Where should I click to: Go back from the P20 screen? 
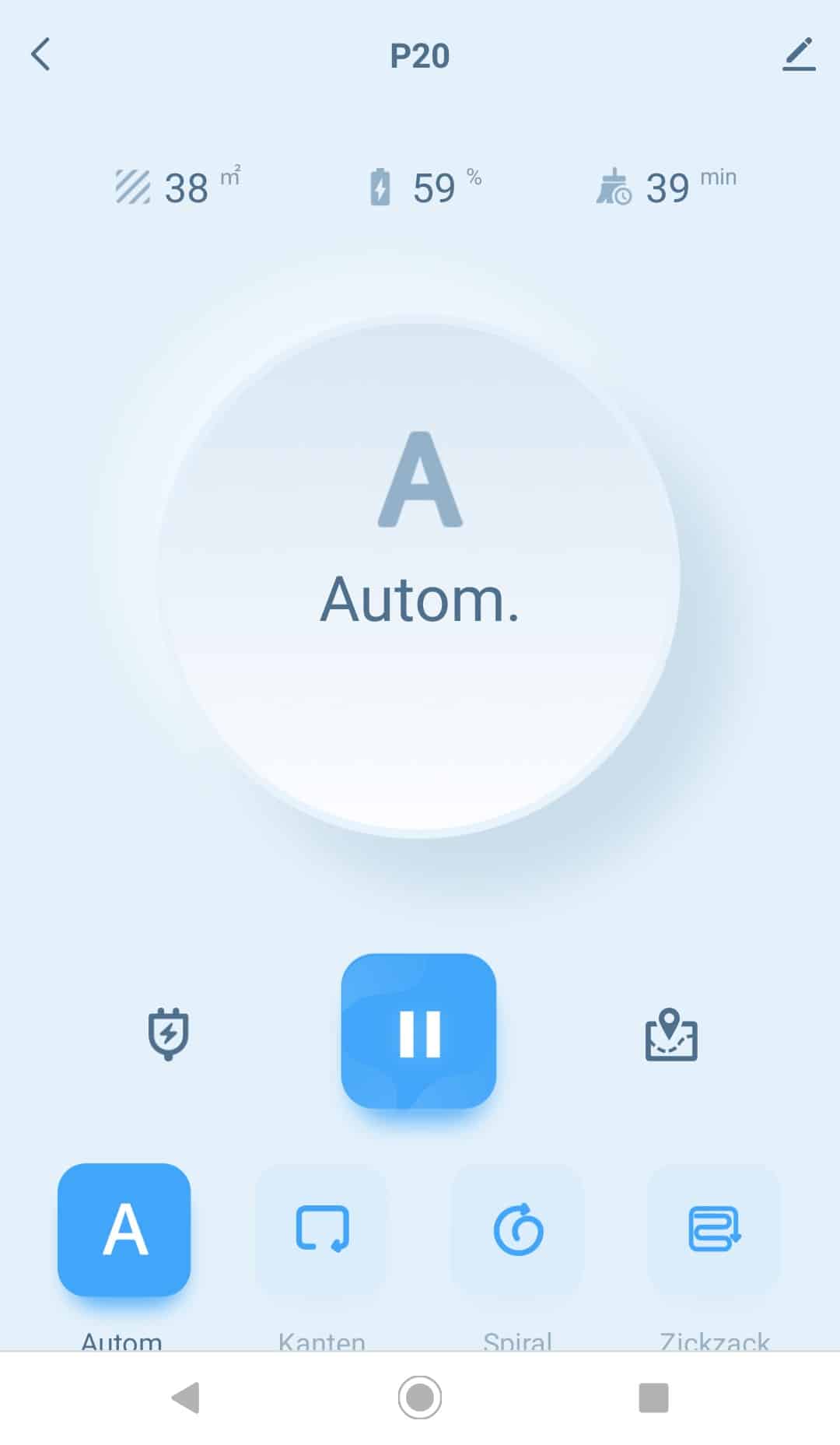pos(40,54)
